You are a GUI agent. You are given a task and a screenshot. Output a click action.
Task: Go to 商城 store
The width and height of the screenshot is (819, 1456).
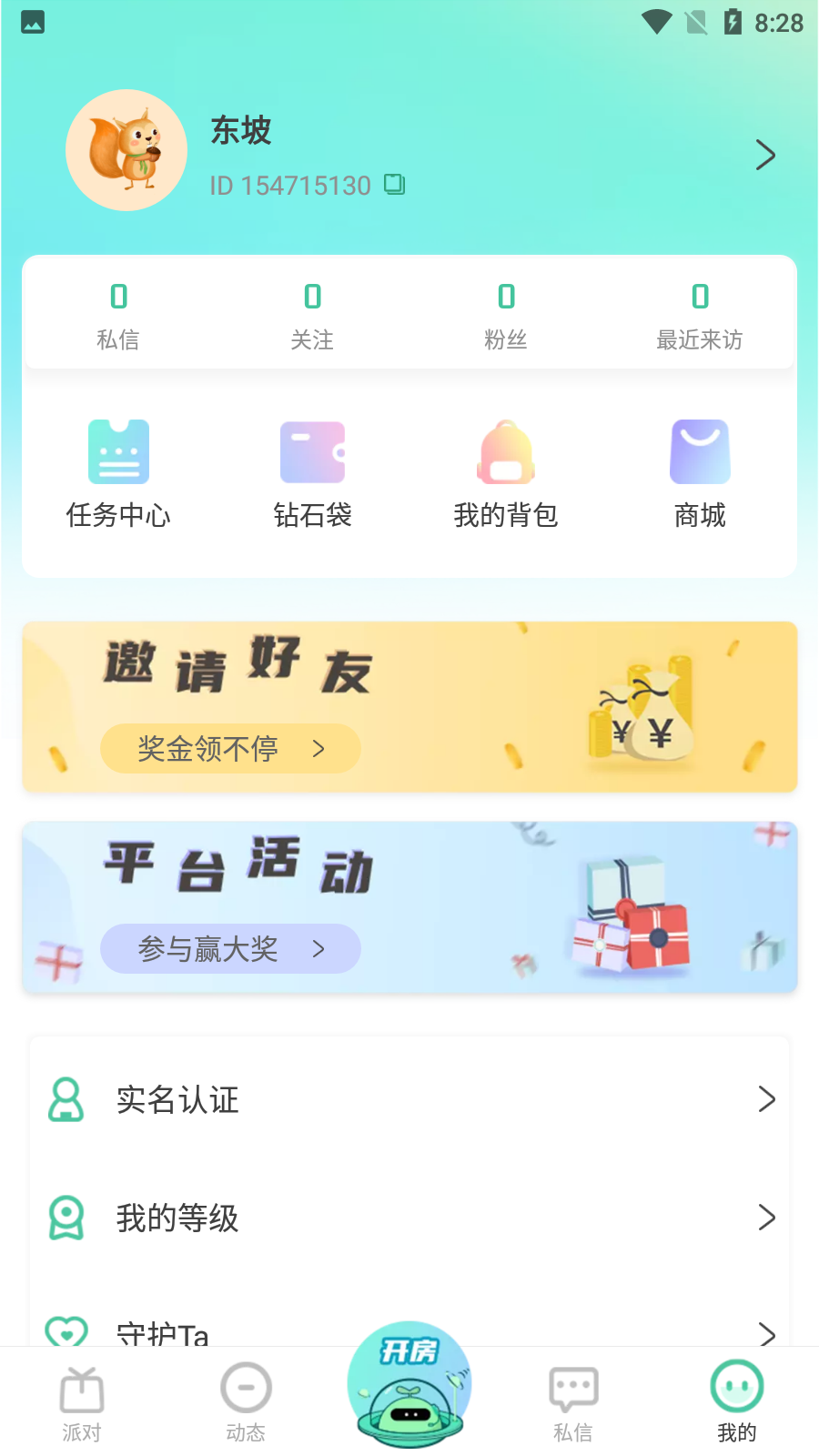[700, 474]
